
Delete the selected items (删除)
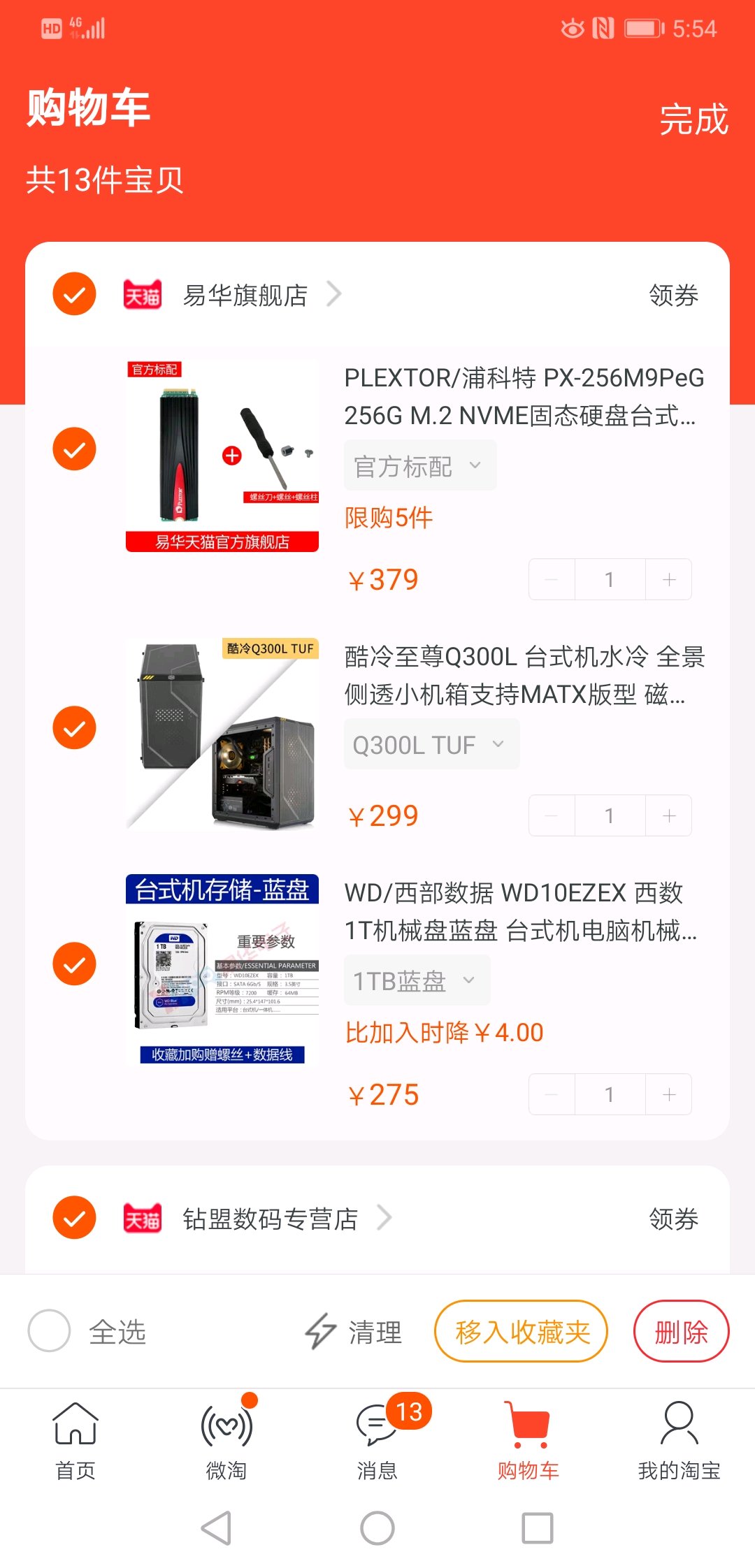[x=681, y=1332]
